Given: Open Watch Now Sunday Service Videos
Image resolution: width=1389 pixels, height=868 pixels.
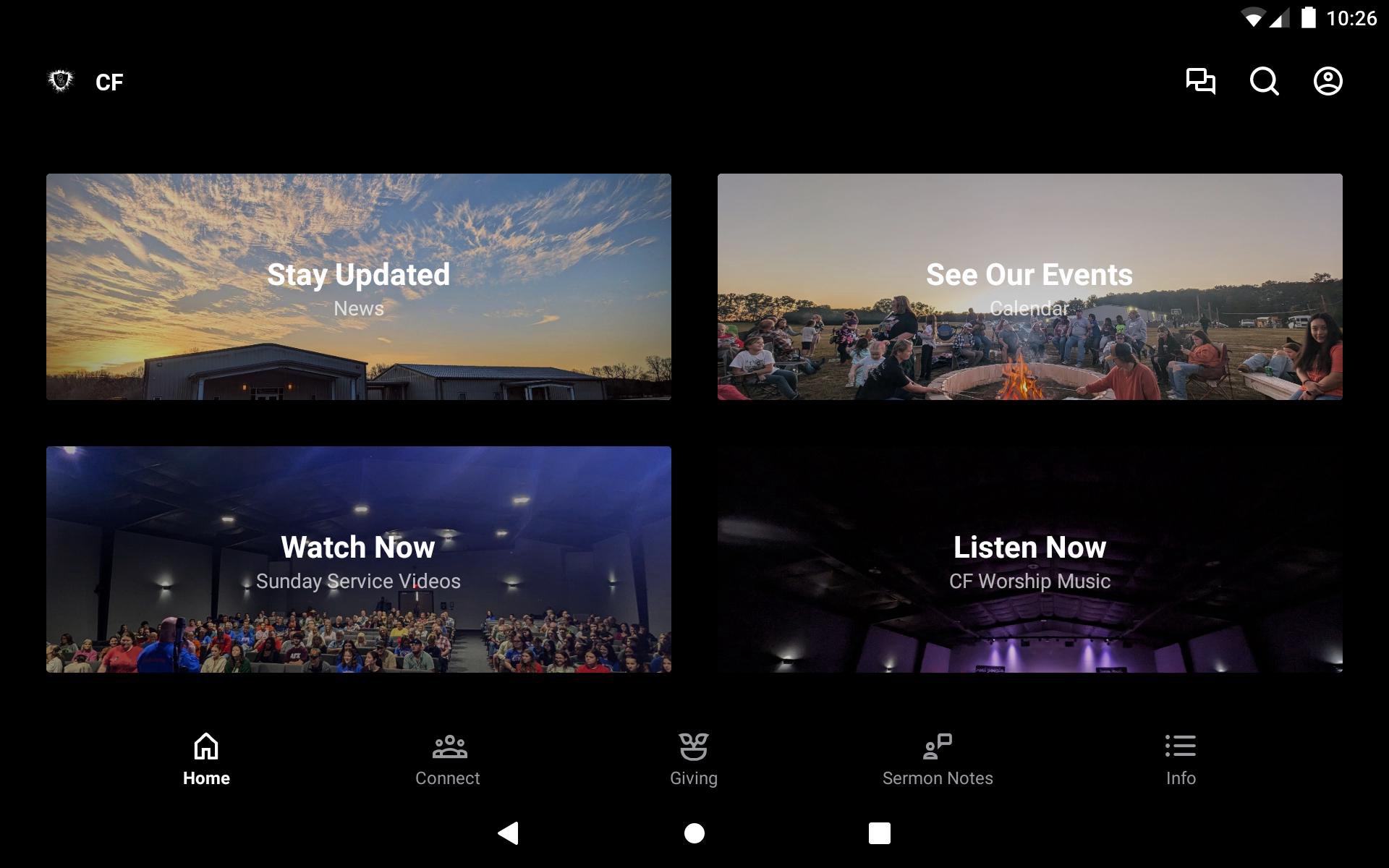Looking at the screenshot, I should 358,559.
